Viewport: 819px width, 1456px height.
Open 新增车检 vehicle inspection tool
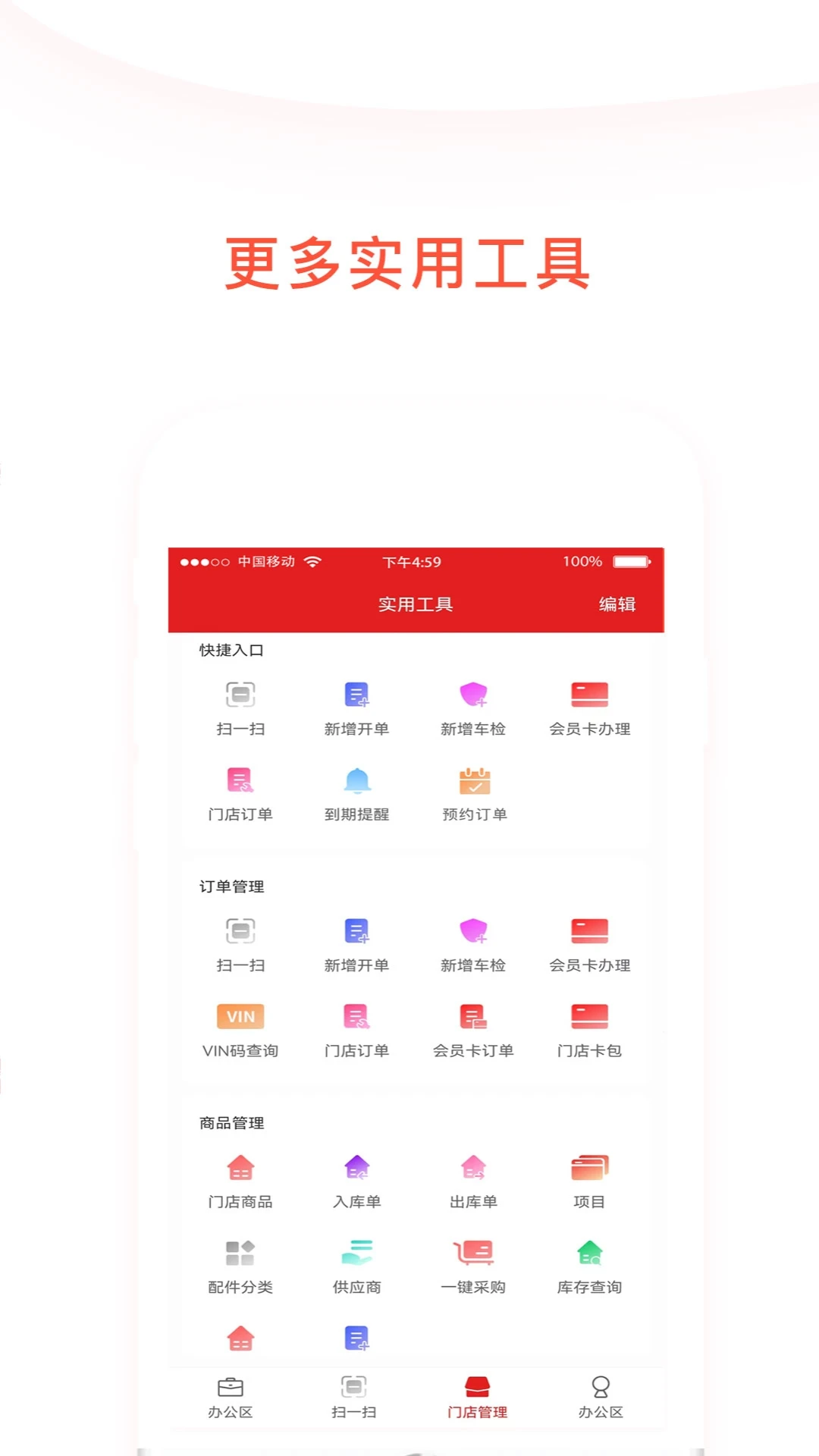point(473,708)
